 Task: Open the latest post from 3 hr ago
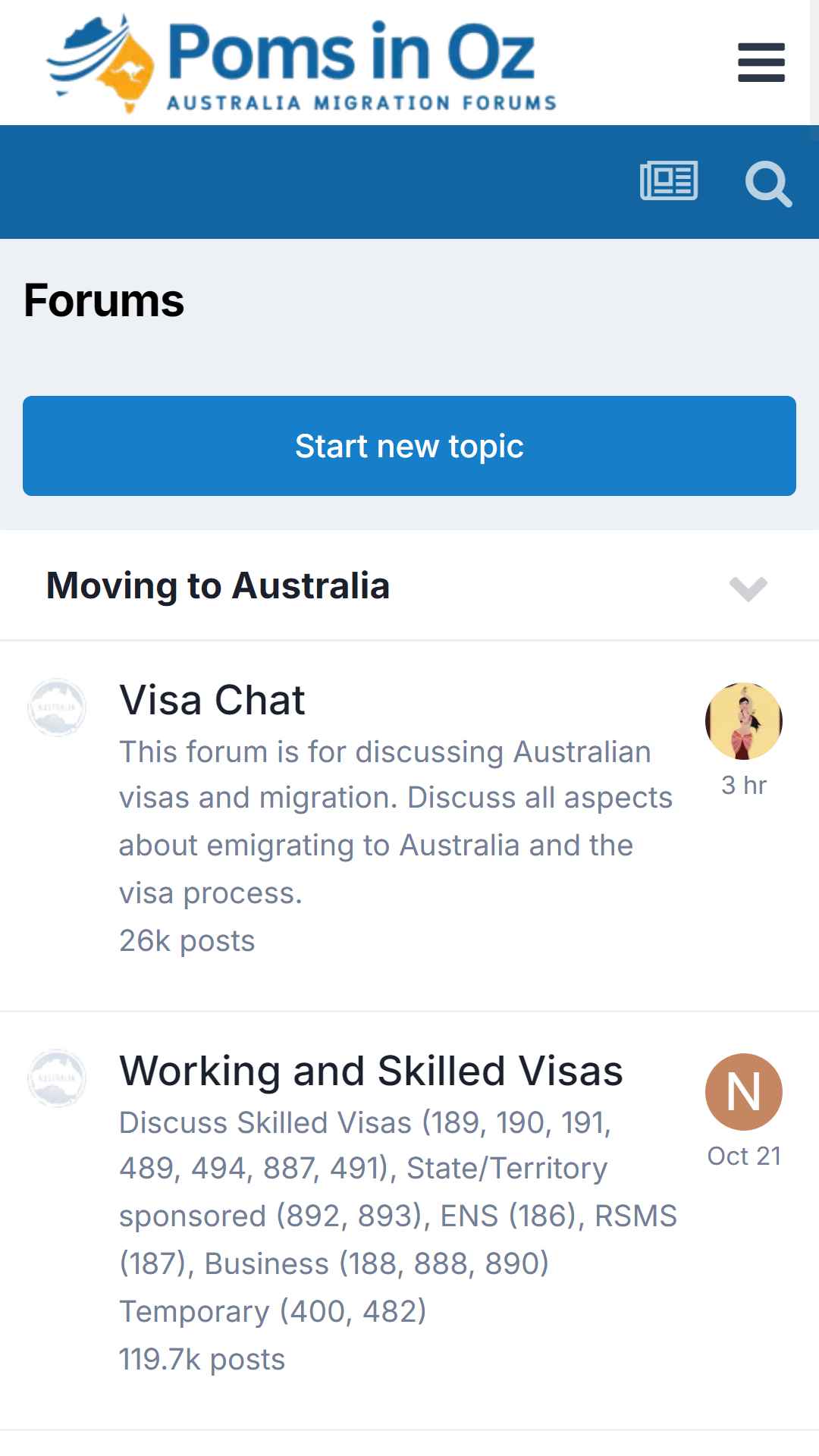point(744,785)
